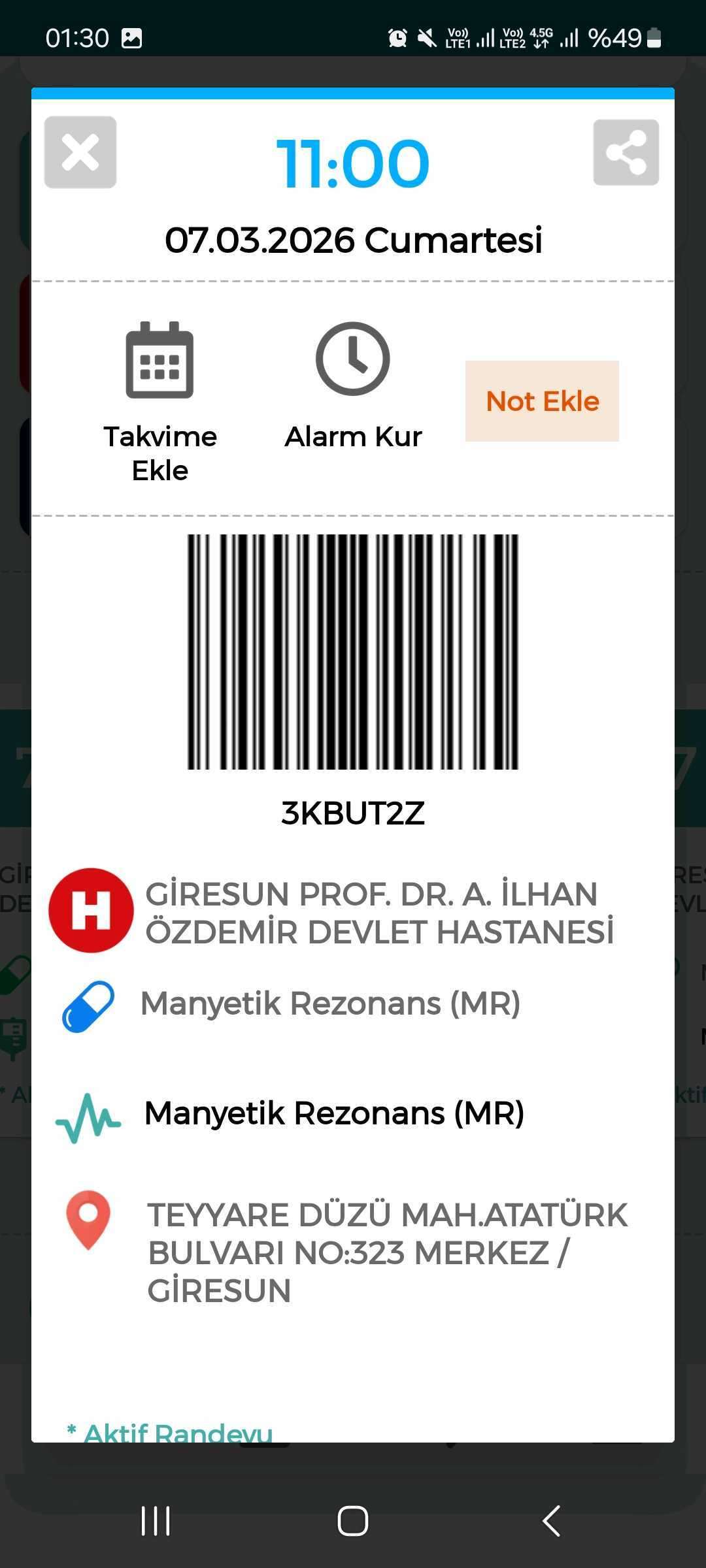Screen dimensions: 706x1568
Task: Share the appointment details
Action: click(x=626, y=153)
